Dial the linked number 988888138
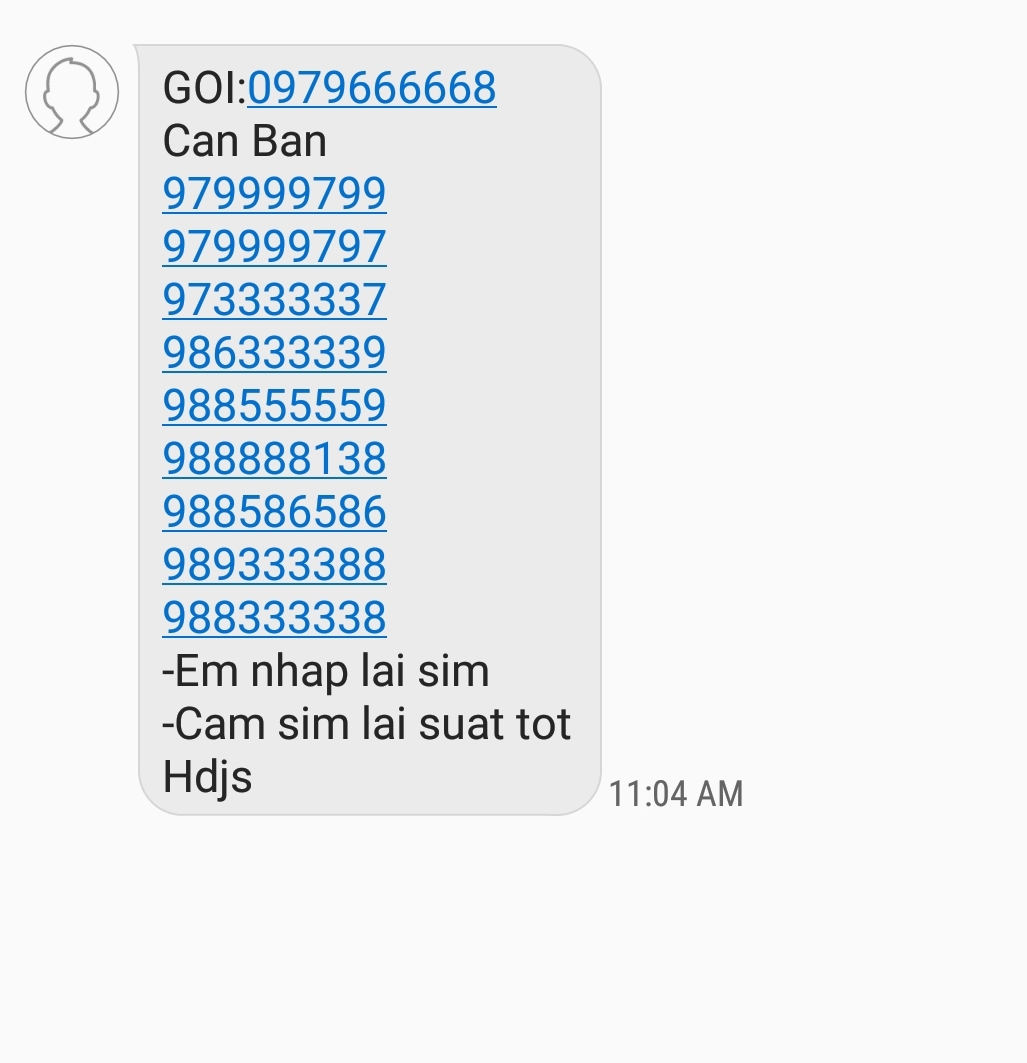The width and height of the screenshot is (1027, 1063). click(x=274, y=458)
